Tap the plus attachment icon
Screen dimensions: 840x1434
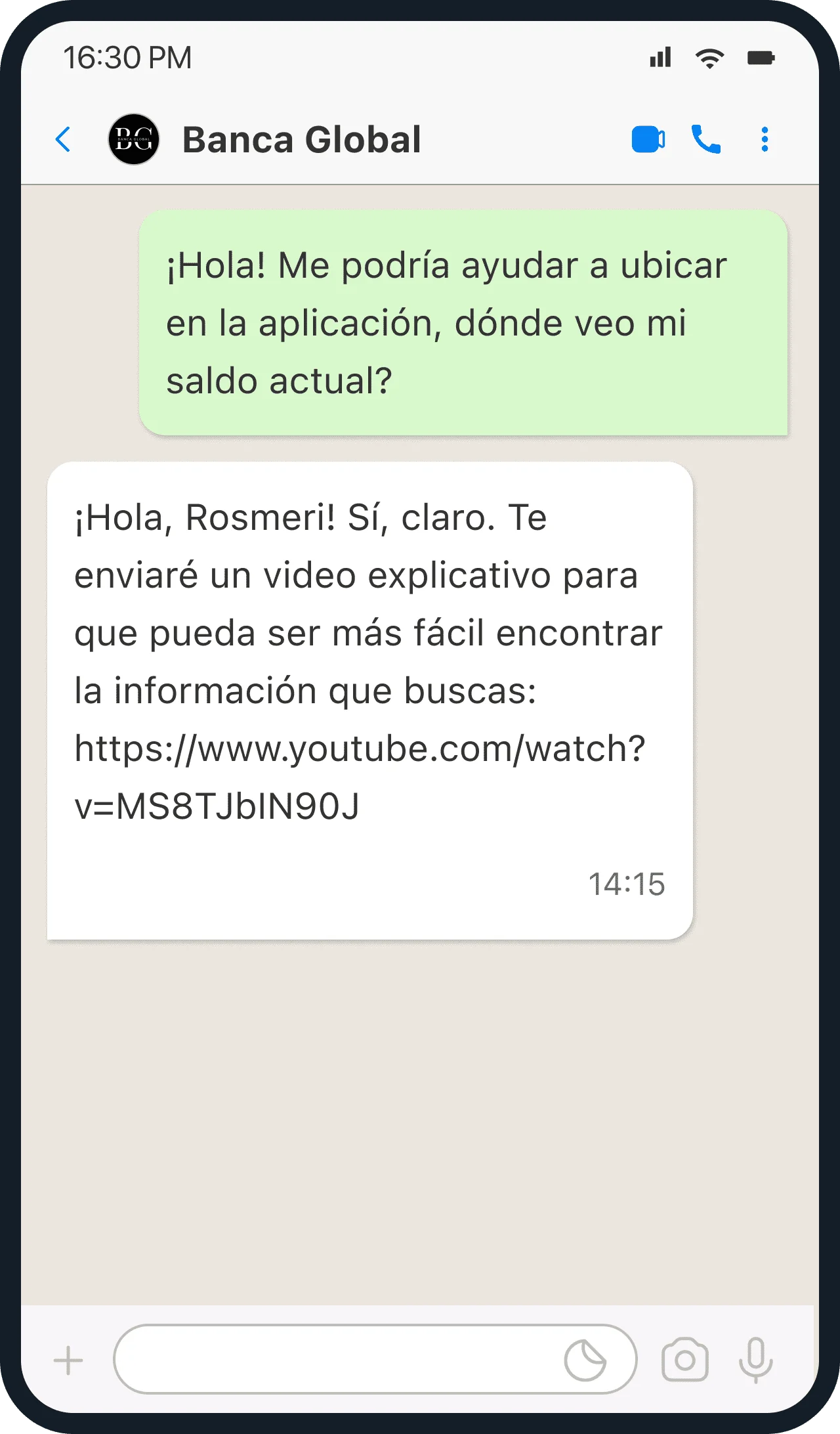tap(68, 1360)
